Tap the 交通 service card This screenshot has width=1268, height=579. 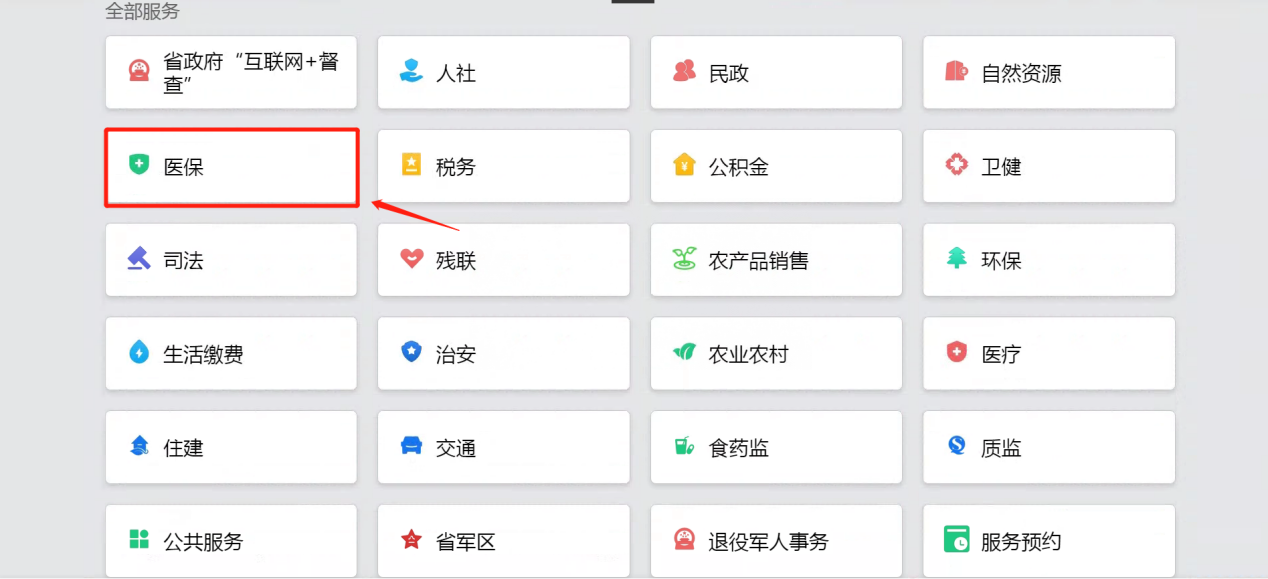[503, 448]
